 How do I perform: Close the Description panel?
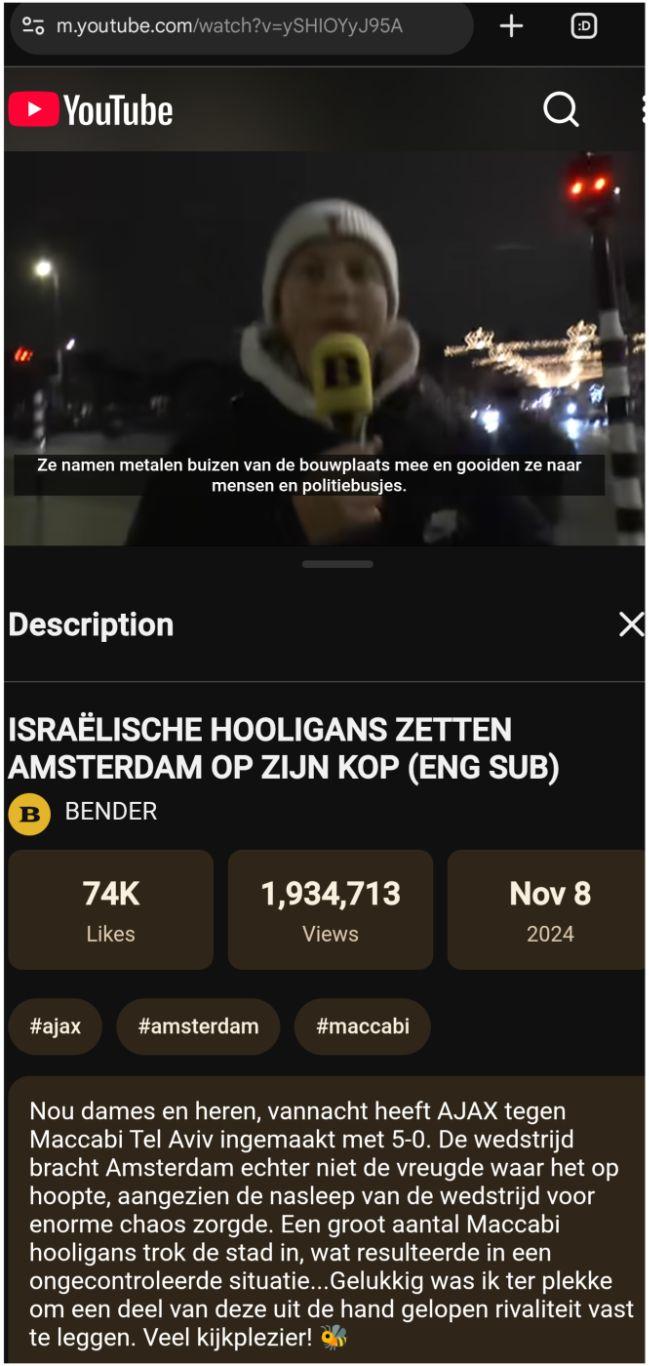[x=631, y=625]
